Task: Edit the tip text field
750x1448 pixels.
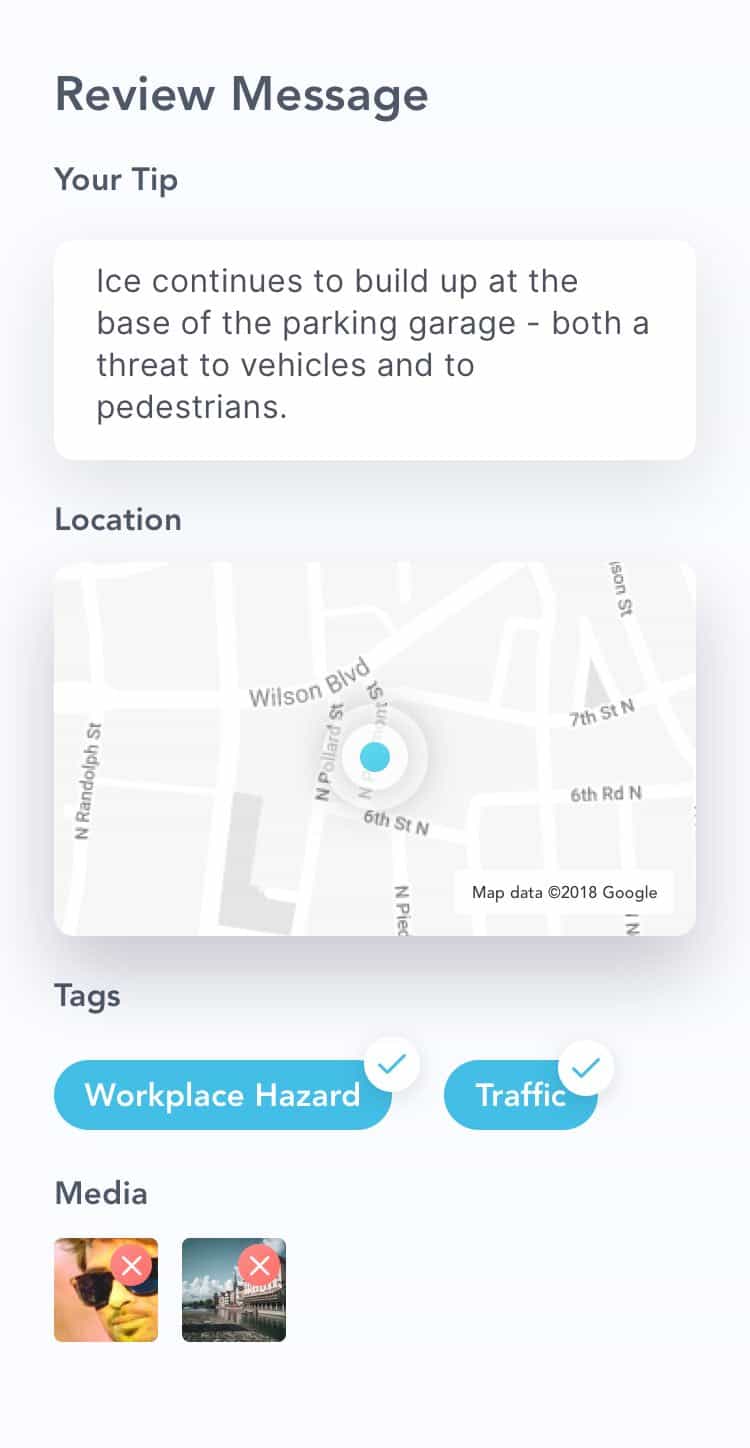Action: 374,349
